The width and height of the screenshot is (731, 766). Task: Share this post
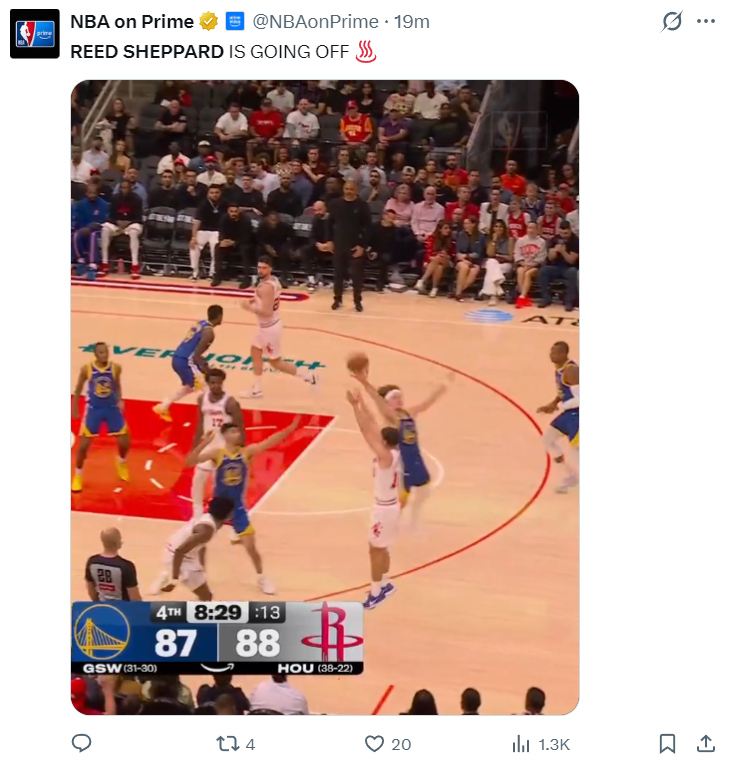coord(705,743)
